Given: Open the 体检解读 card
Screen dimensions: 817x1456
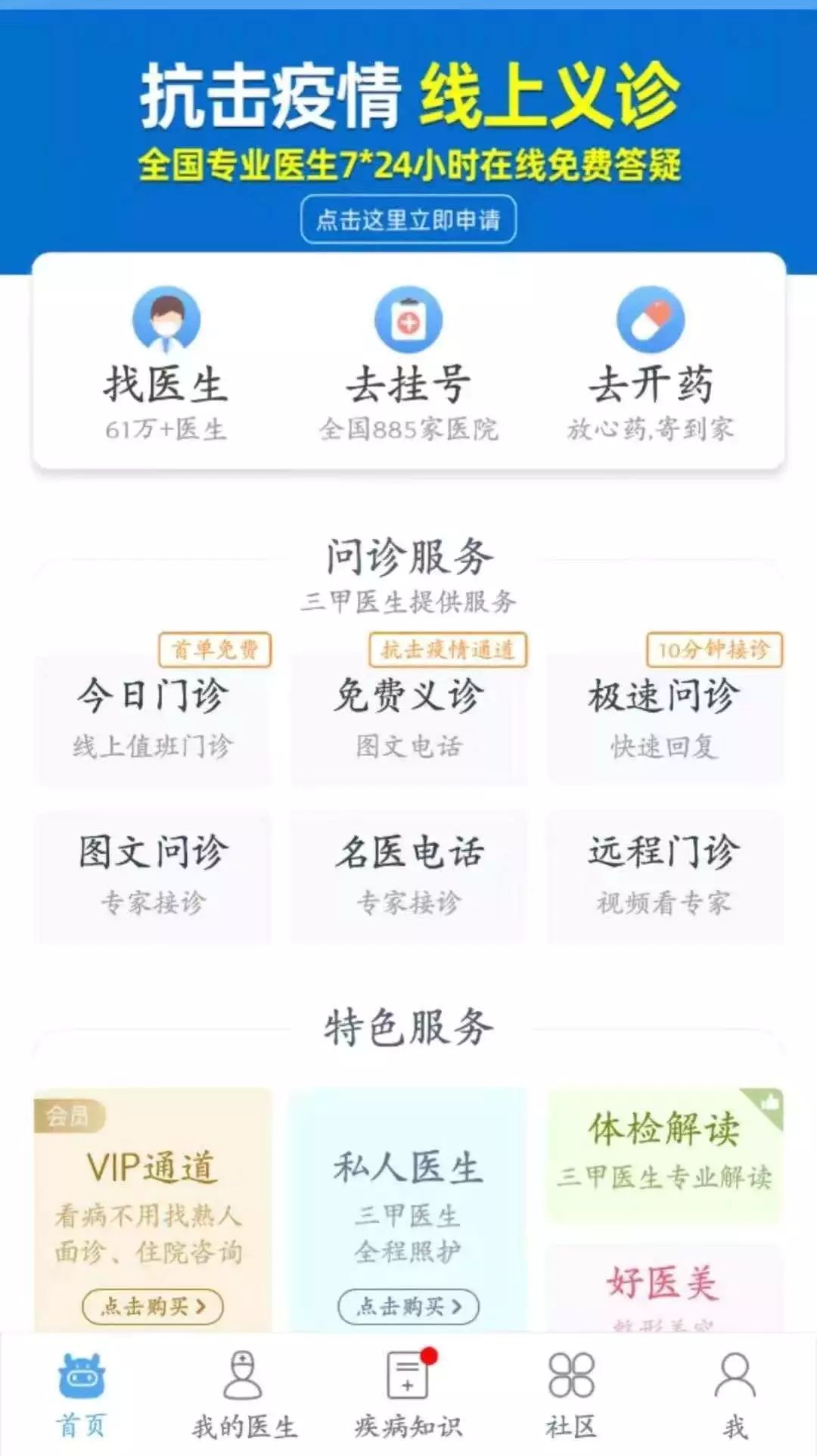Looking at the screenshot, I should (665, 1153).
